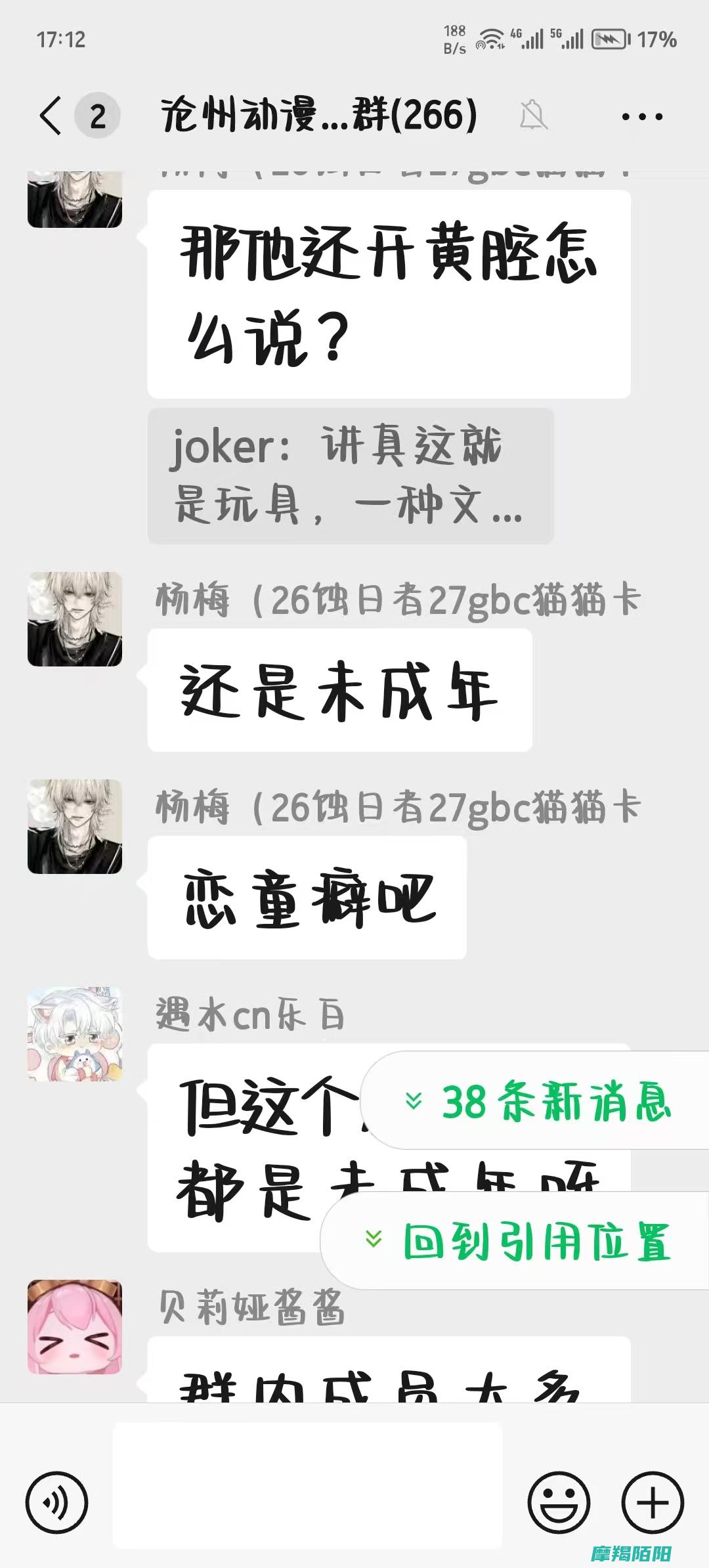Switch to voice message input

(56, 1502)
